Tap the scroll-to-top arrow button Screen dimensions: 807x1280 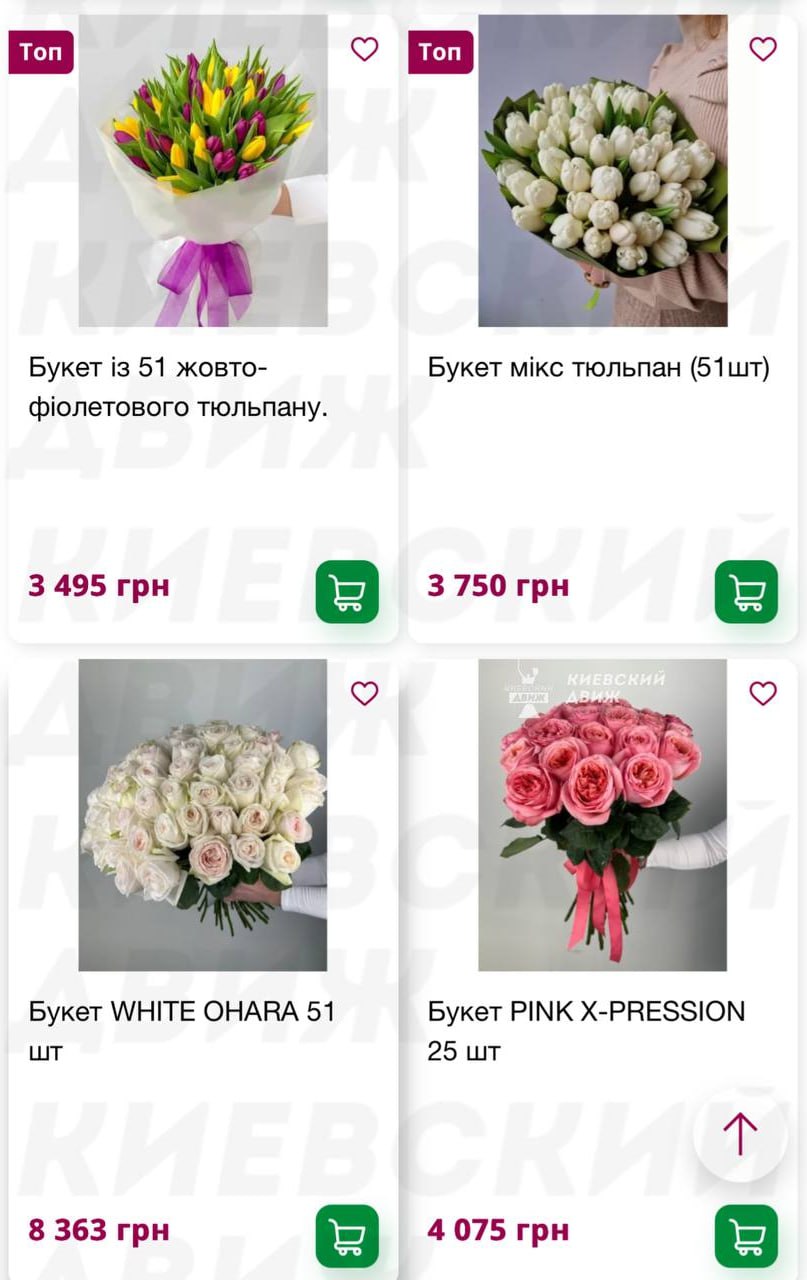[740, 1134]
